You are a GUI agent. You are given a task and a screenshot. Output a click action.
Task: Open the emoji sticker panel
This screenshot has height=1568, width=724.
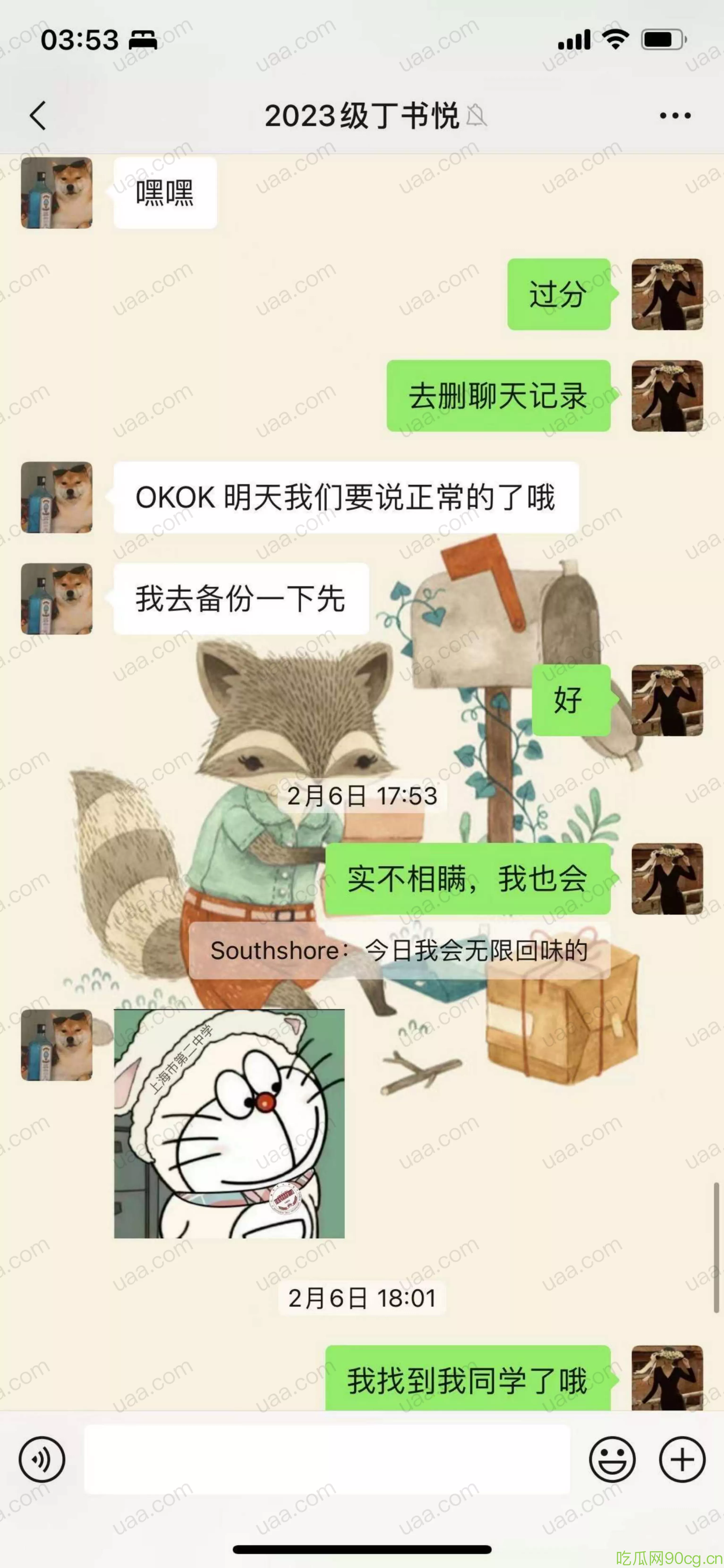612,1459
